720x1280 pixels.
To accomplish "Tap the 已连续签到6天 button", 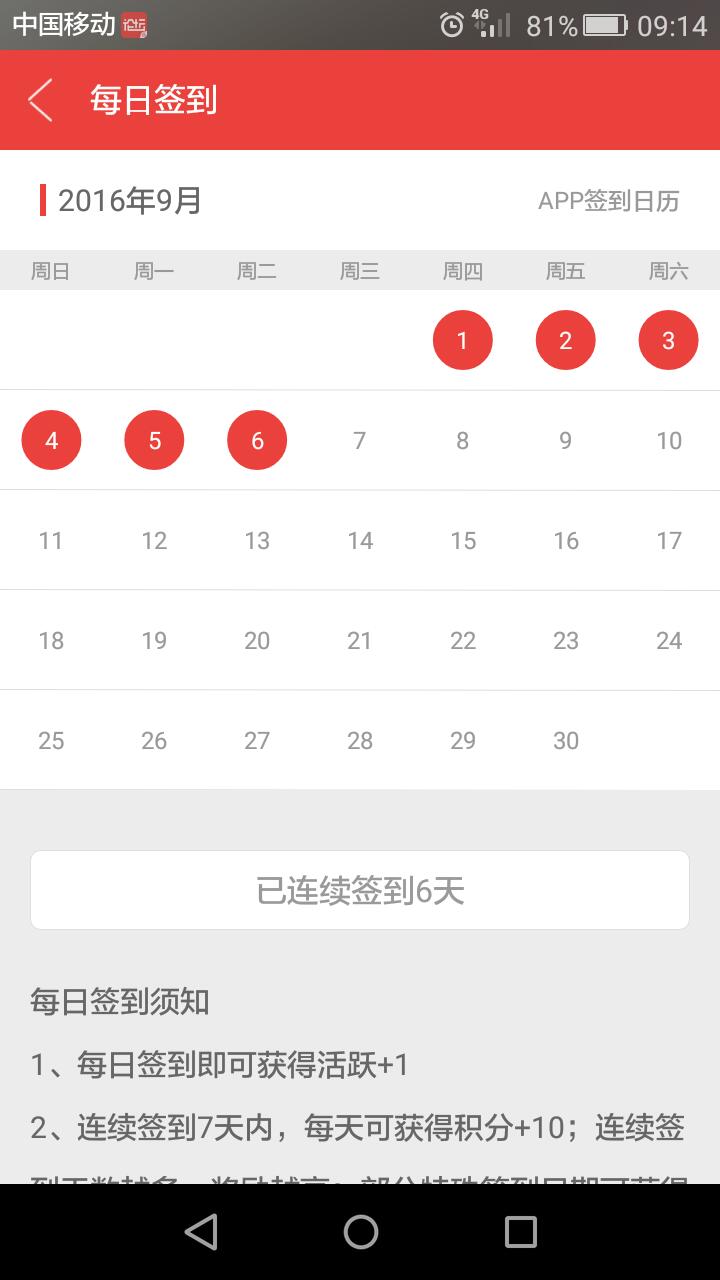I will 360,890.
